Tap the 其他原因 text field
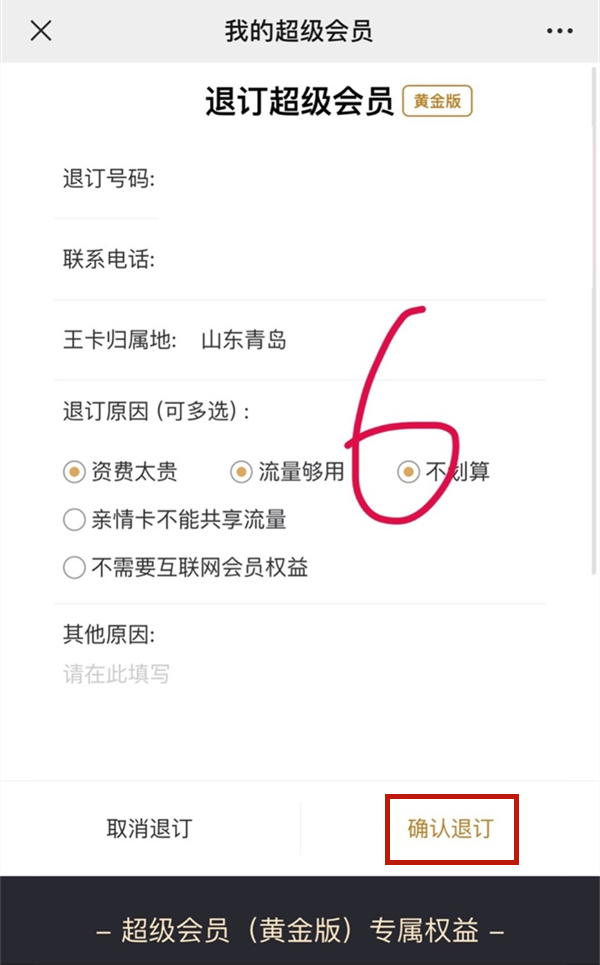This screenshot has height=965, width=600. tap(300, 674)
